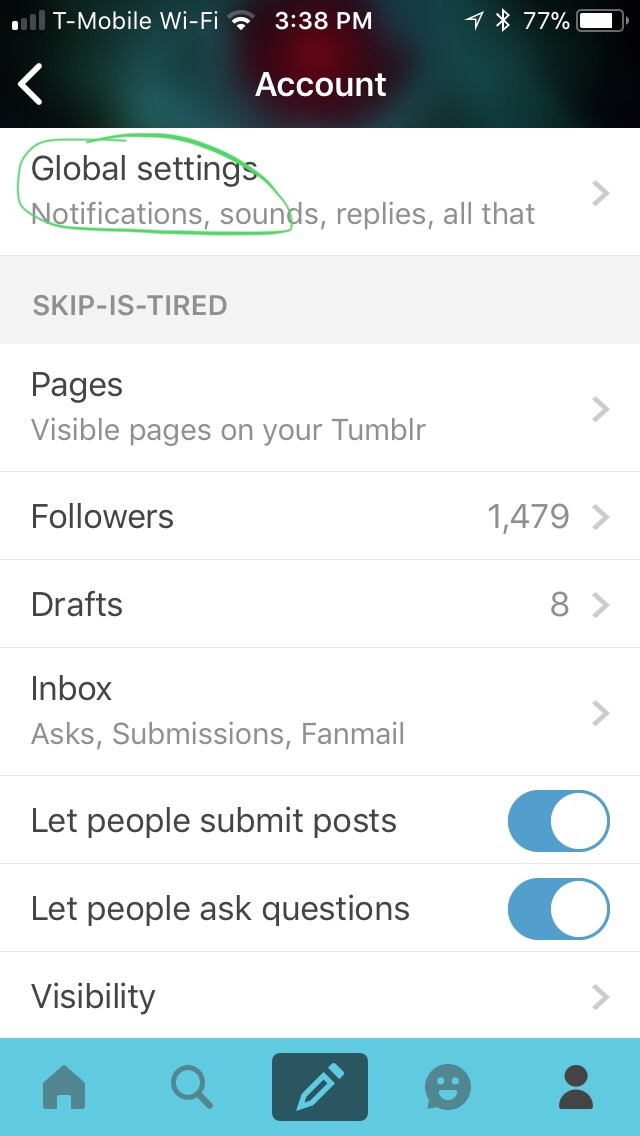Compose a new post with the pencil
This screenshot has width=640, height=1136.
320,1087
